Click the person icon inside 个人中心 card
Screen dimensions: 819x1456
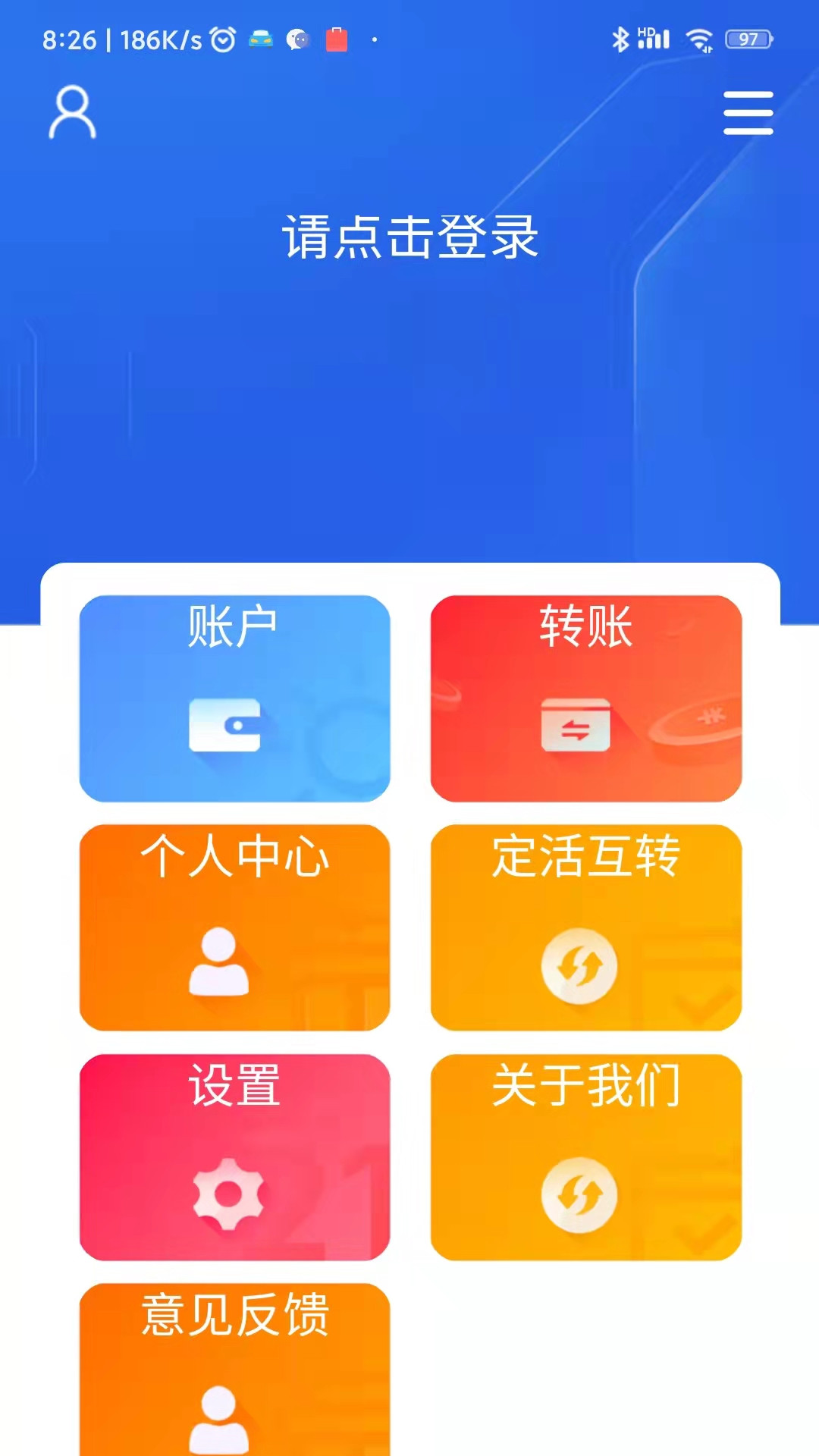coord(220,960)
